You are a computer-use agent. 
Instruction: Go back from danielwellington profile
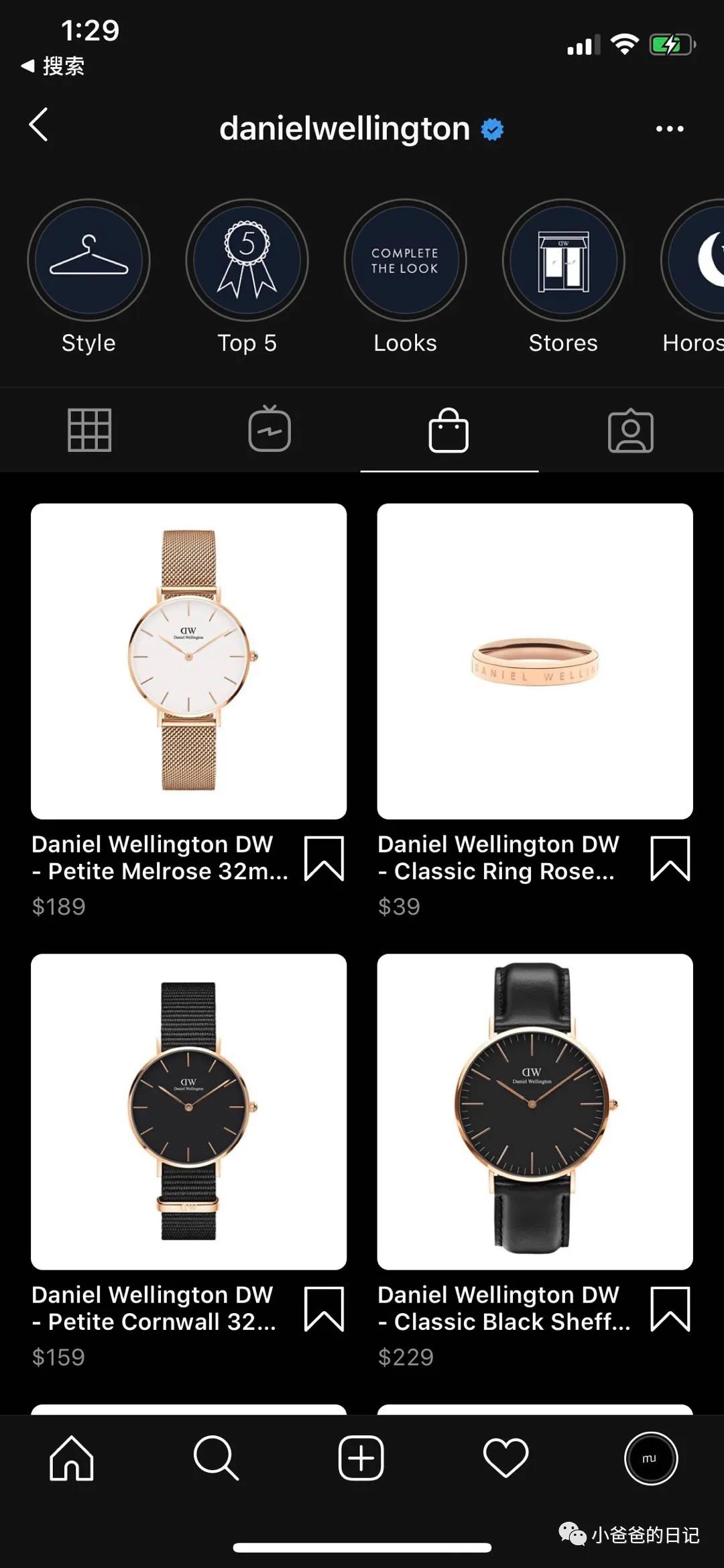(39, 125)
